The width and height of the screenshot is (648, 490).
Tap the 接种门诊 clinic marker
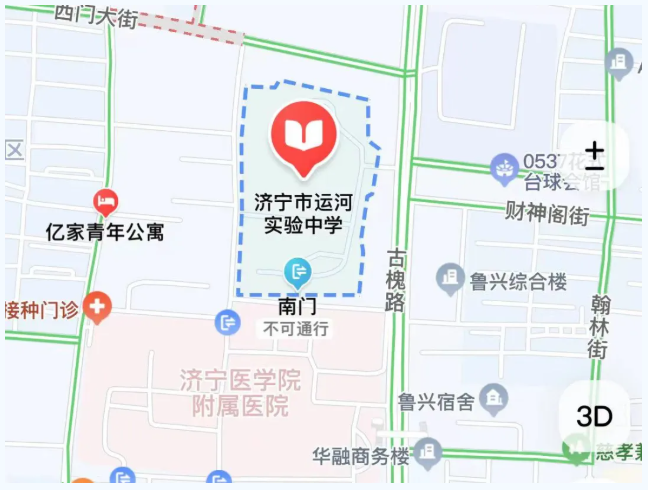(x=97, y=306)
